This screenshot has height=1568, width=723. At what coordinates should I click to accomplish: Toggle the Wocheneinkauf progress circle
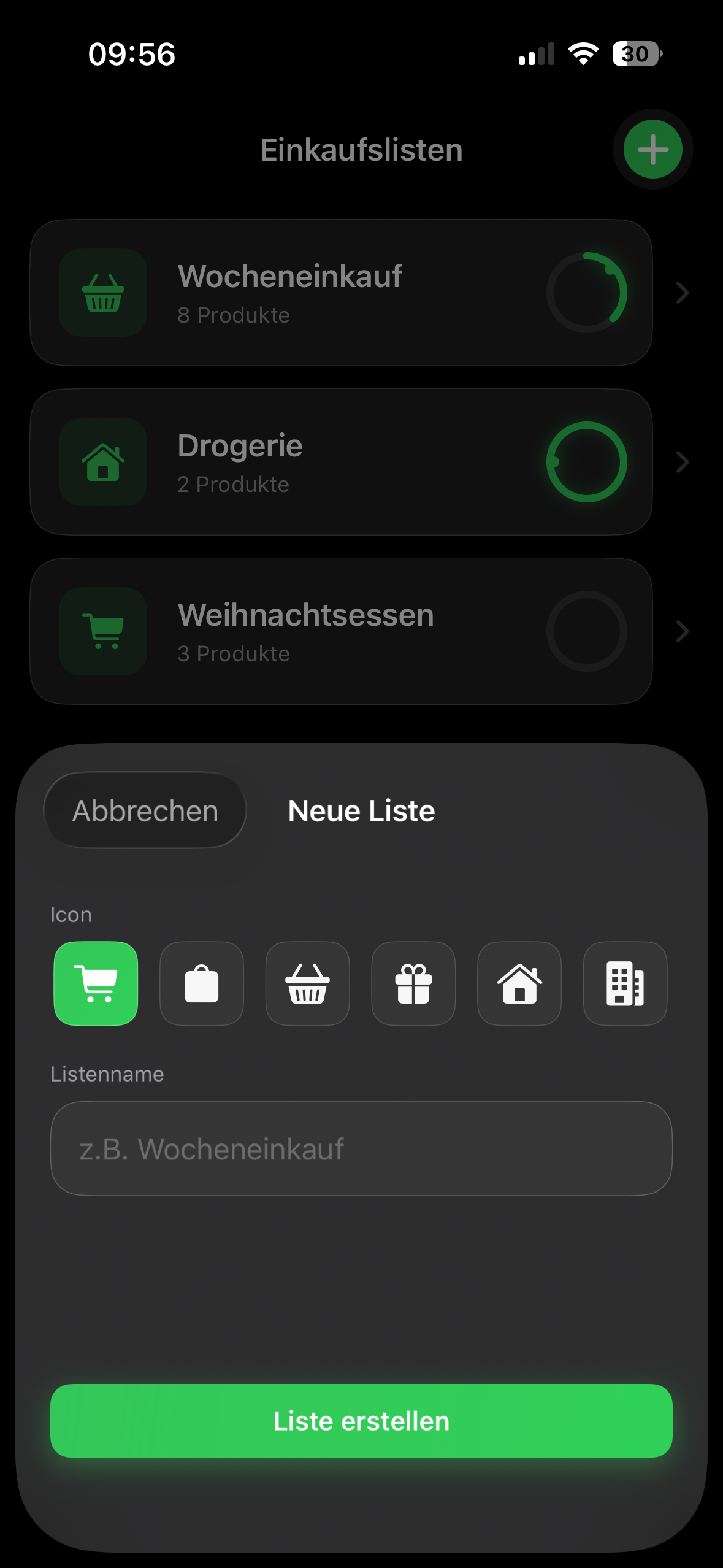click(x=586, y=293)
